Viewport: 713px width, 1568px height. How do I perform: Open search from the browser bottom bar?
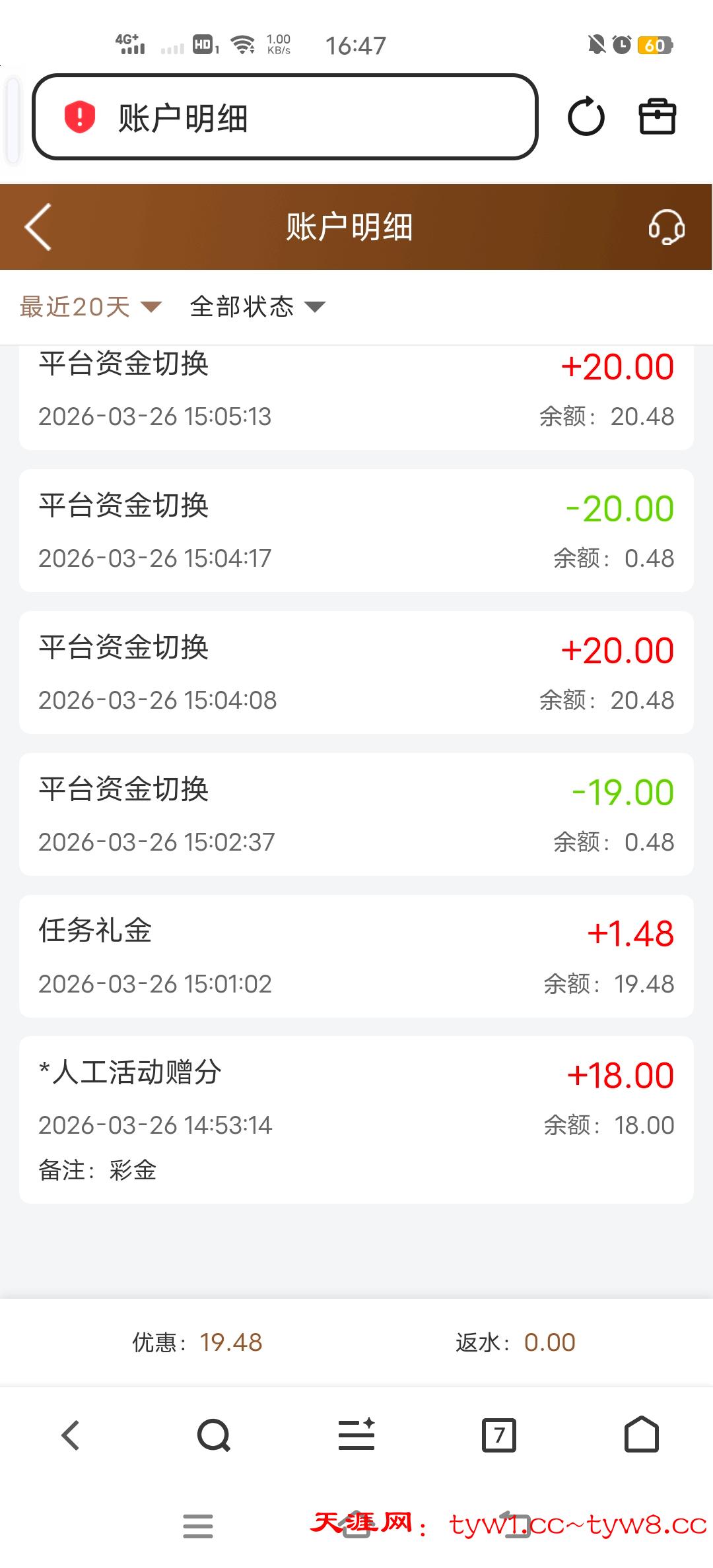[x=214, y=1435]
